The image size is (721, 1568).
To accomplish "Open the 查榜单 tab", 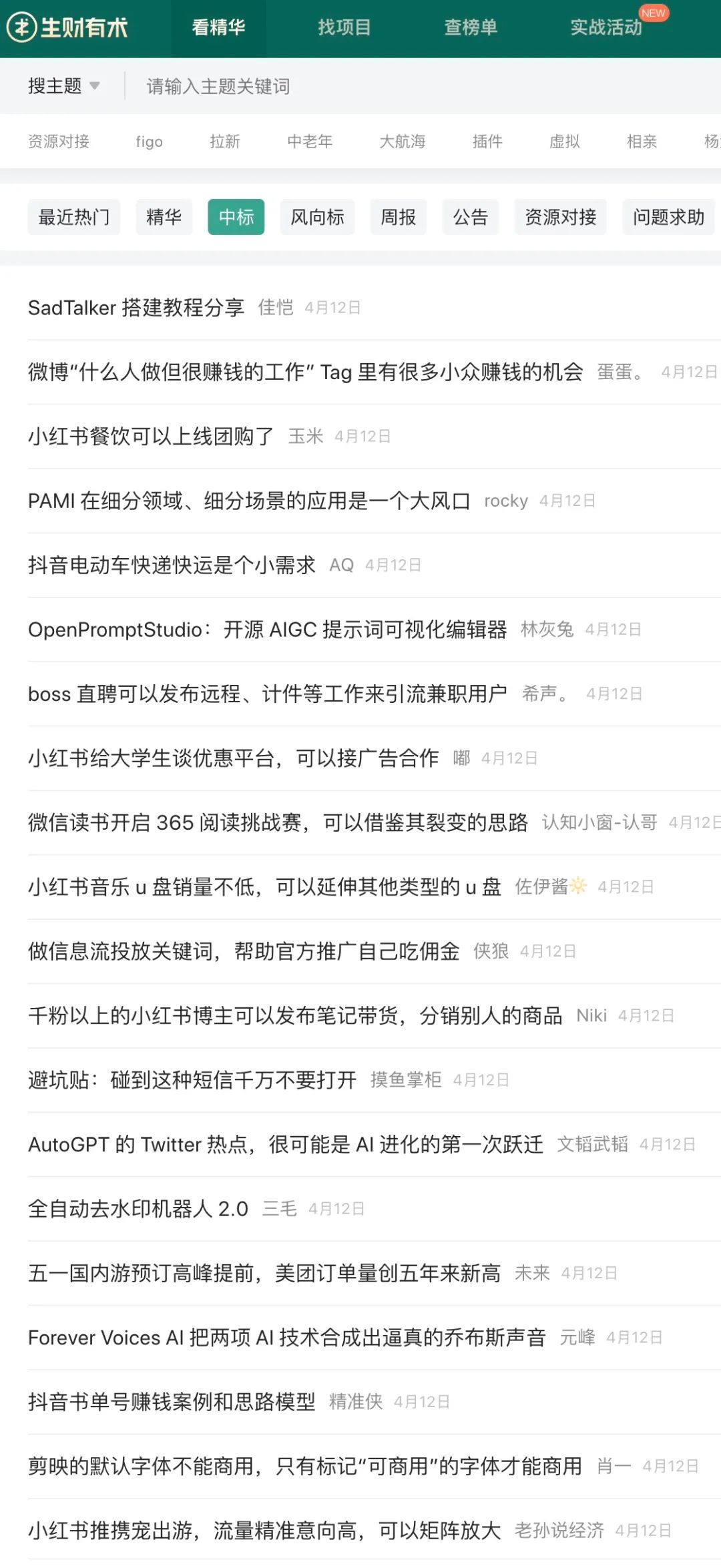I will 471,27.
